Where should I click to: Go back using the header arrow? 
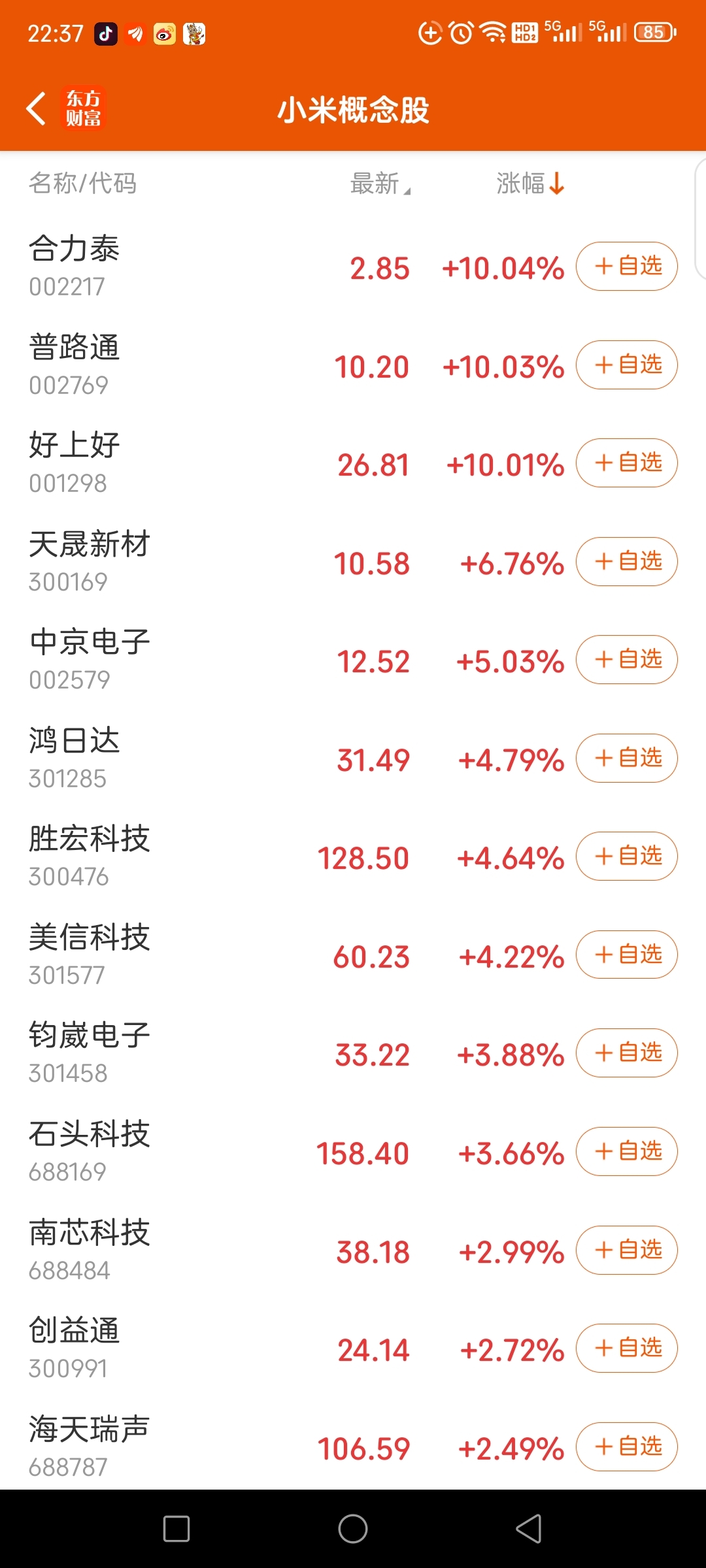tap(37, 109)
